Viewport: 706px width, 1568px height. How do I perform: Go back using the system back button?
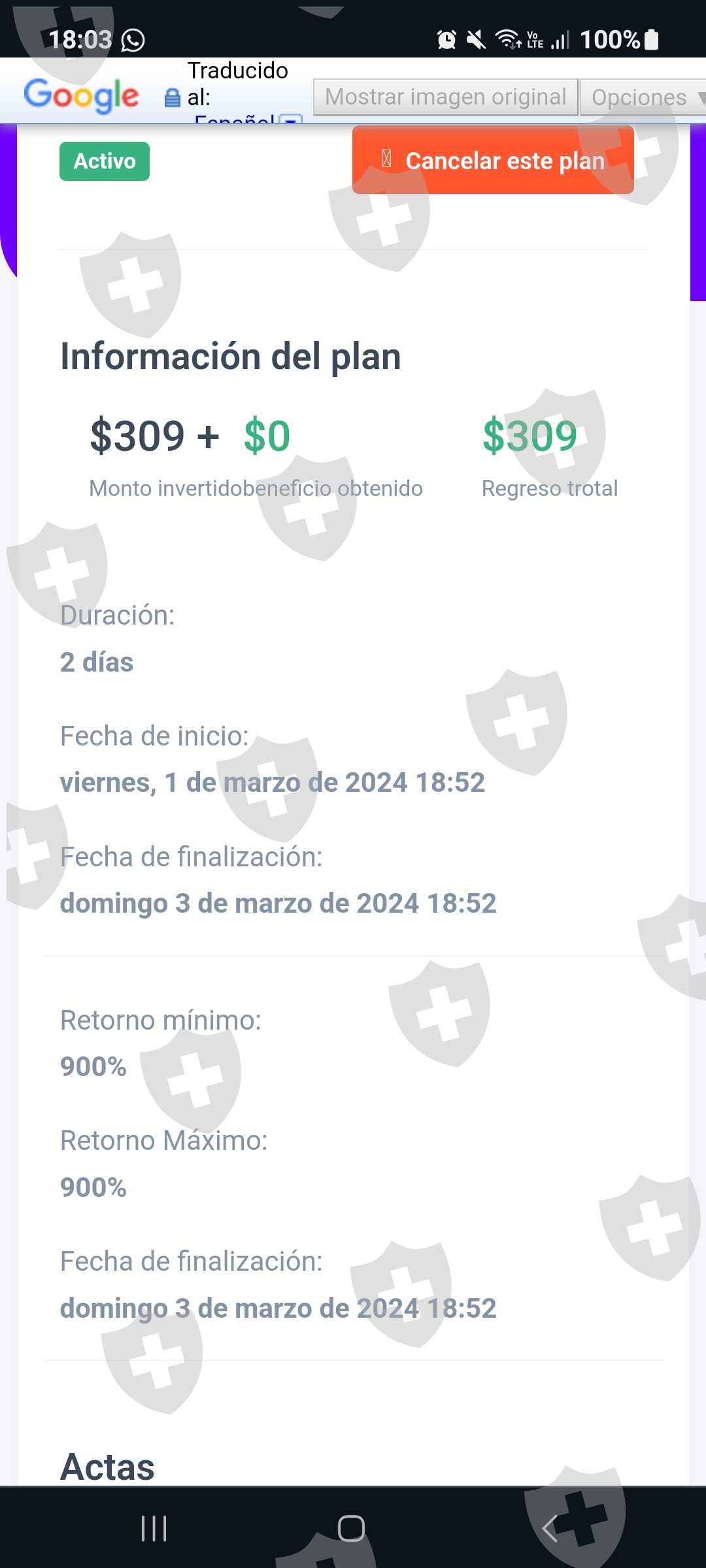click(550, 1528)
